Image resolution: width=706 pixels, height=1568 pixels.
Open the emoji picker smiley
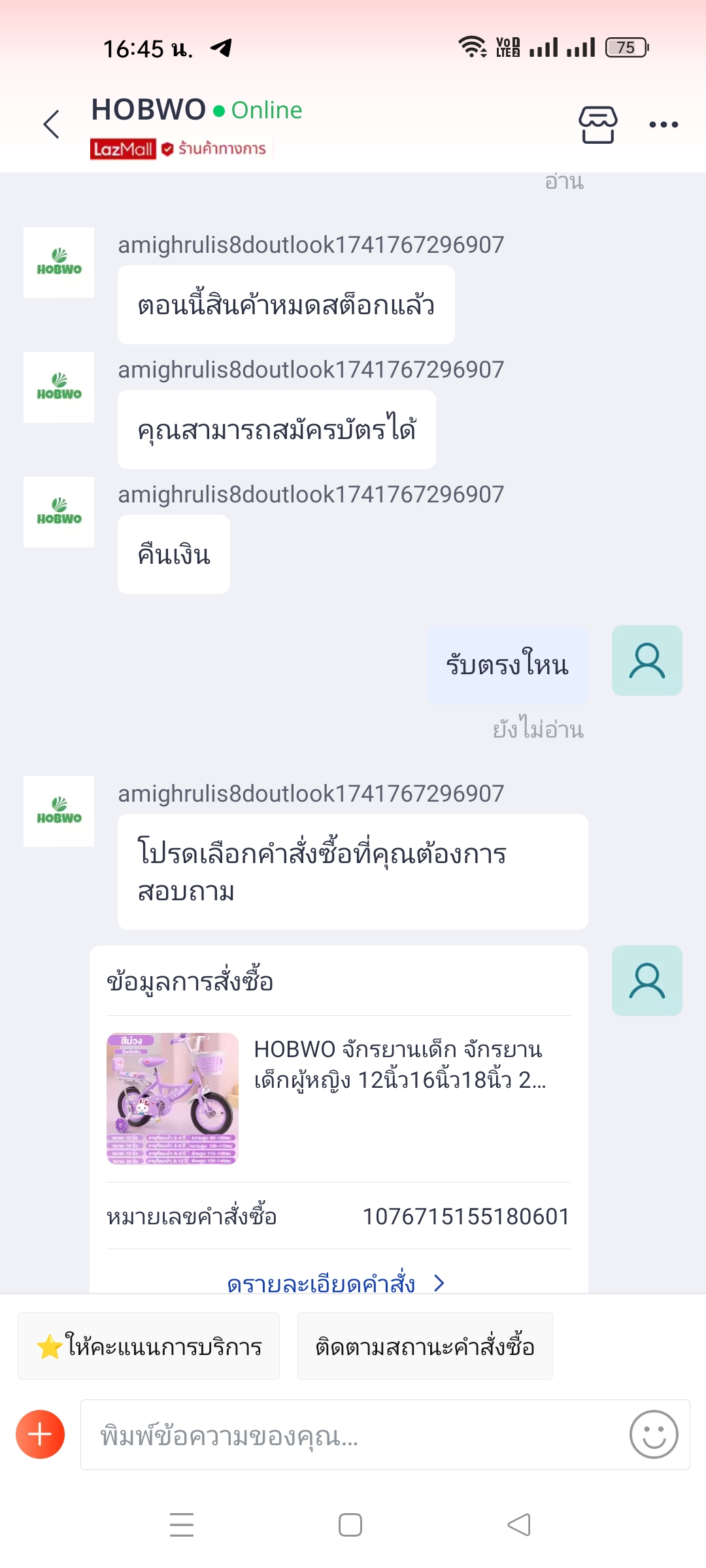point(653,1435)
